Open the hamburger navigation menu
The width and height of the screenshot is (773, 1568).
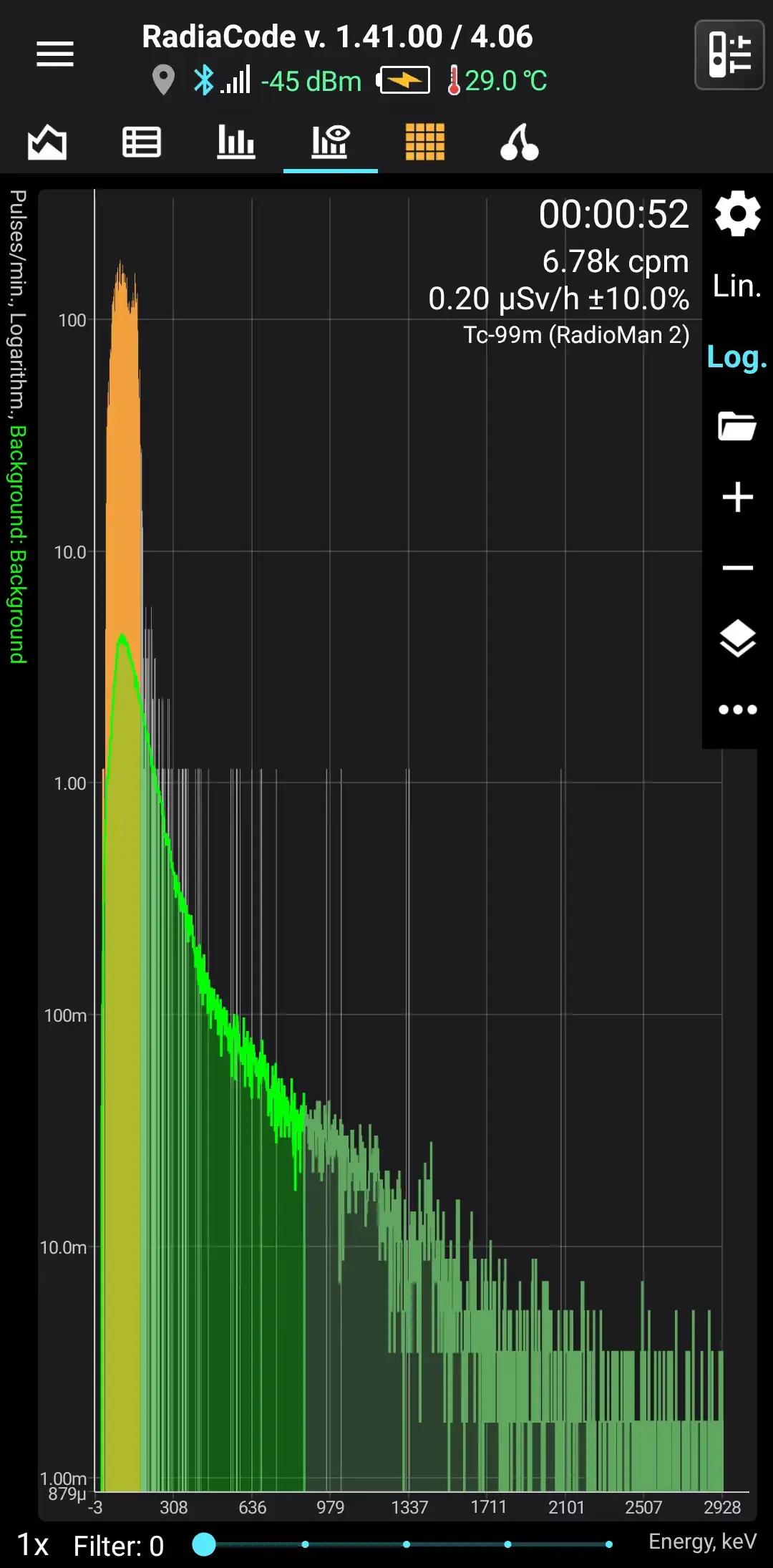pos(55,54)
